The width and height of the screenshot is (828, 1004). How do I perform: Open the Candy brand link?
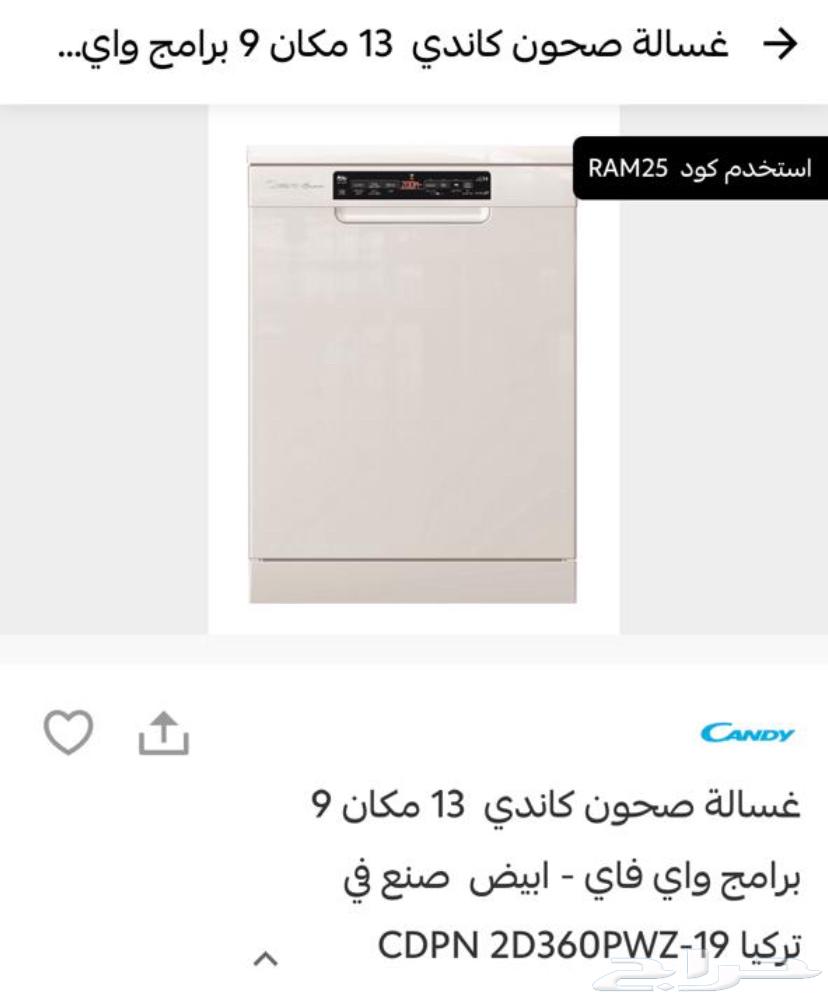(747, 735)
